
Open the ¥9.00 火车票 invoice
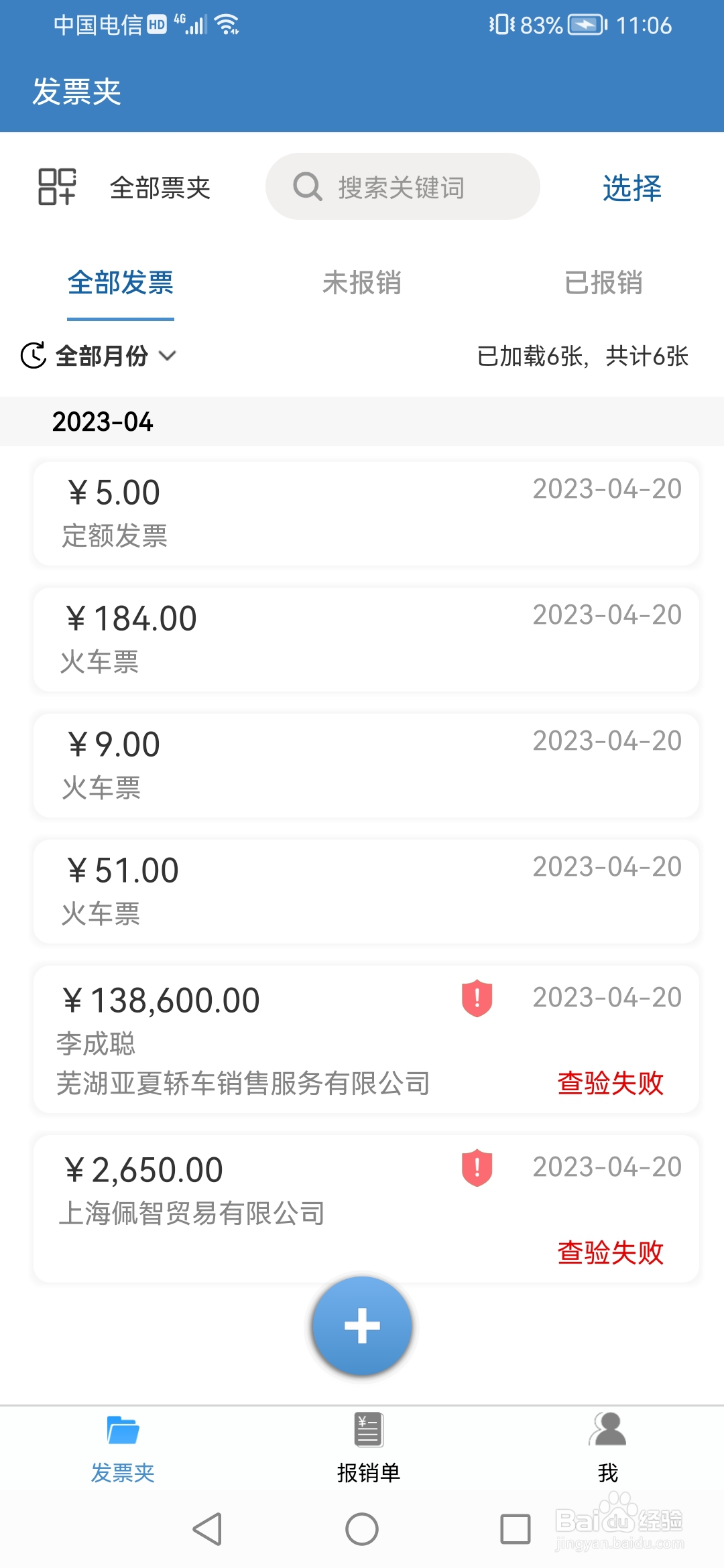tap(366, 765)
